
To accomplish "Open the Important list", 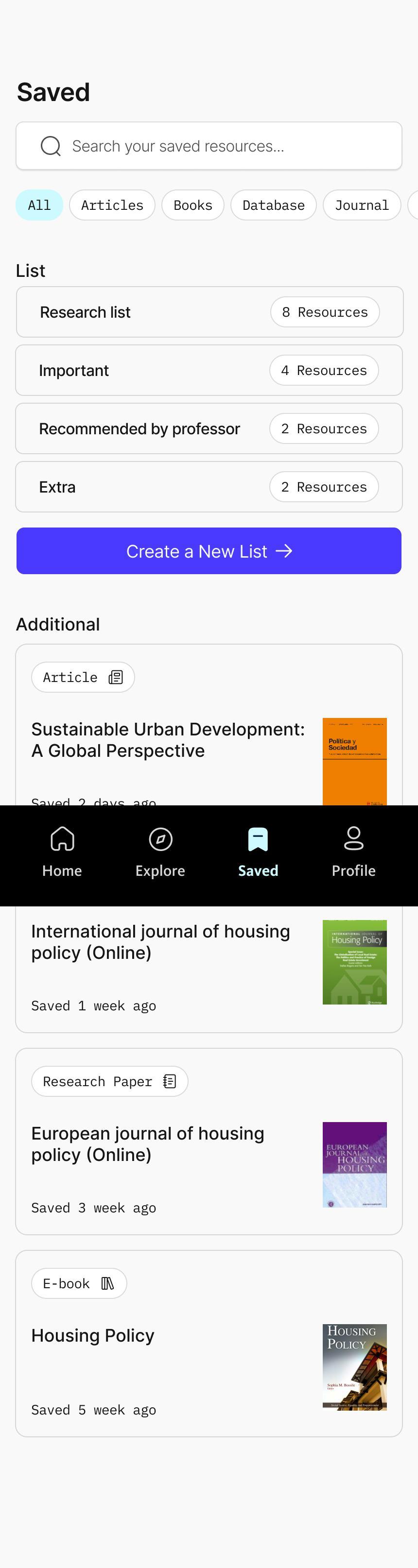I will pyautogui.click(x=209, y=371).
